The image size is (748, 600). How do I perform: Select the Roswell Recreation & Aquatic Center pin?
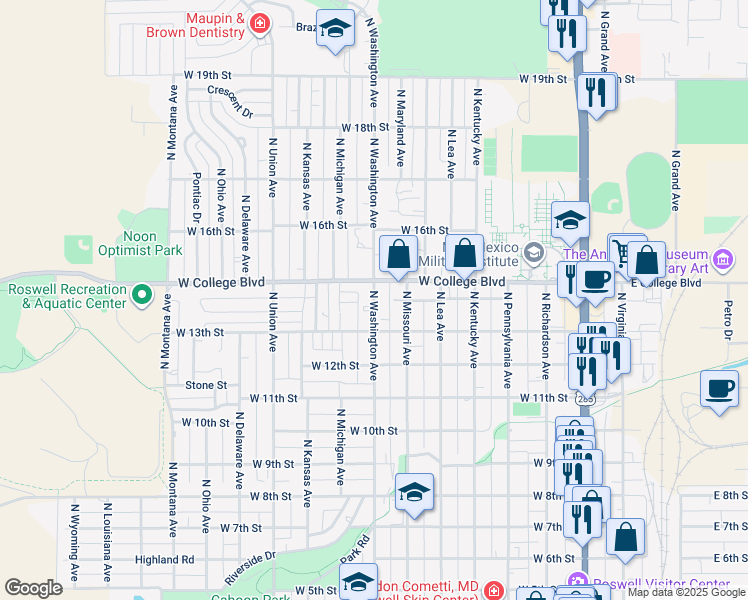tap(142, 296)
